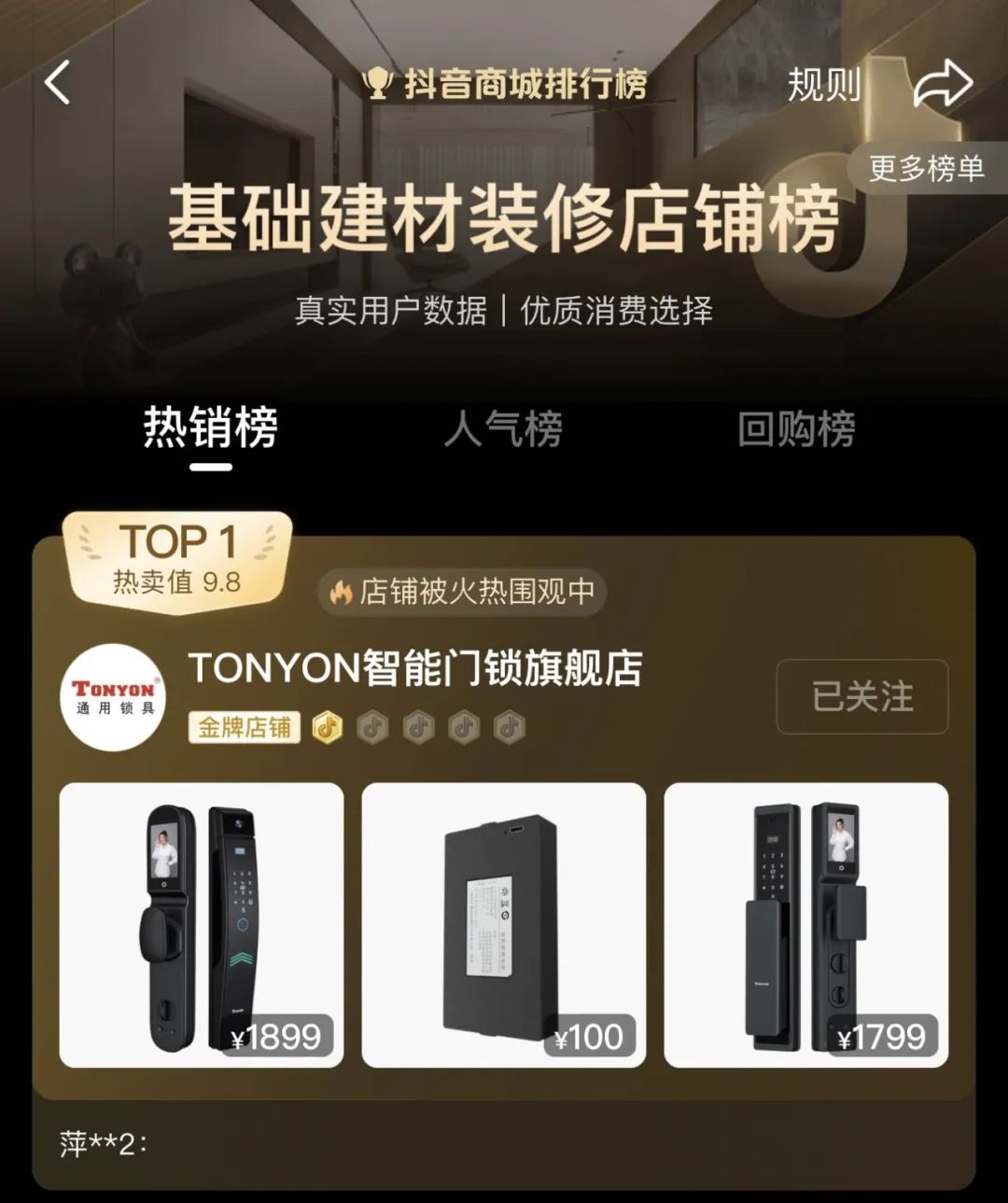Go back using the arrow icon

point(58,83)
